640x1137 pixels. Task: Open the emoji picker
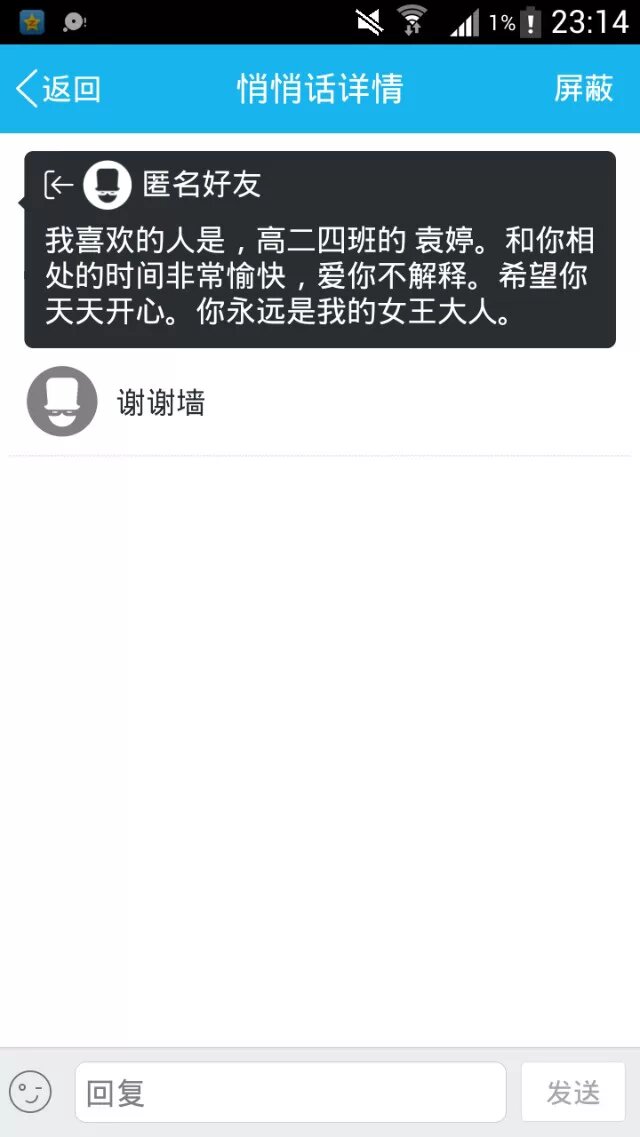coord(30,1092)
